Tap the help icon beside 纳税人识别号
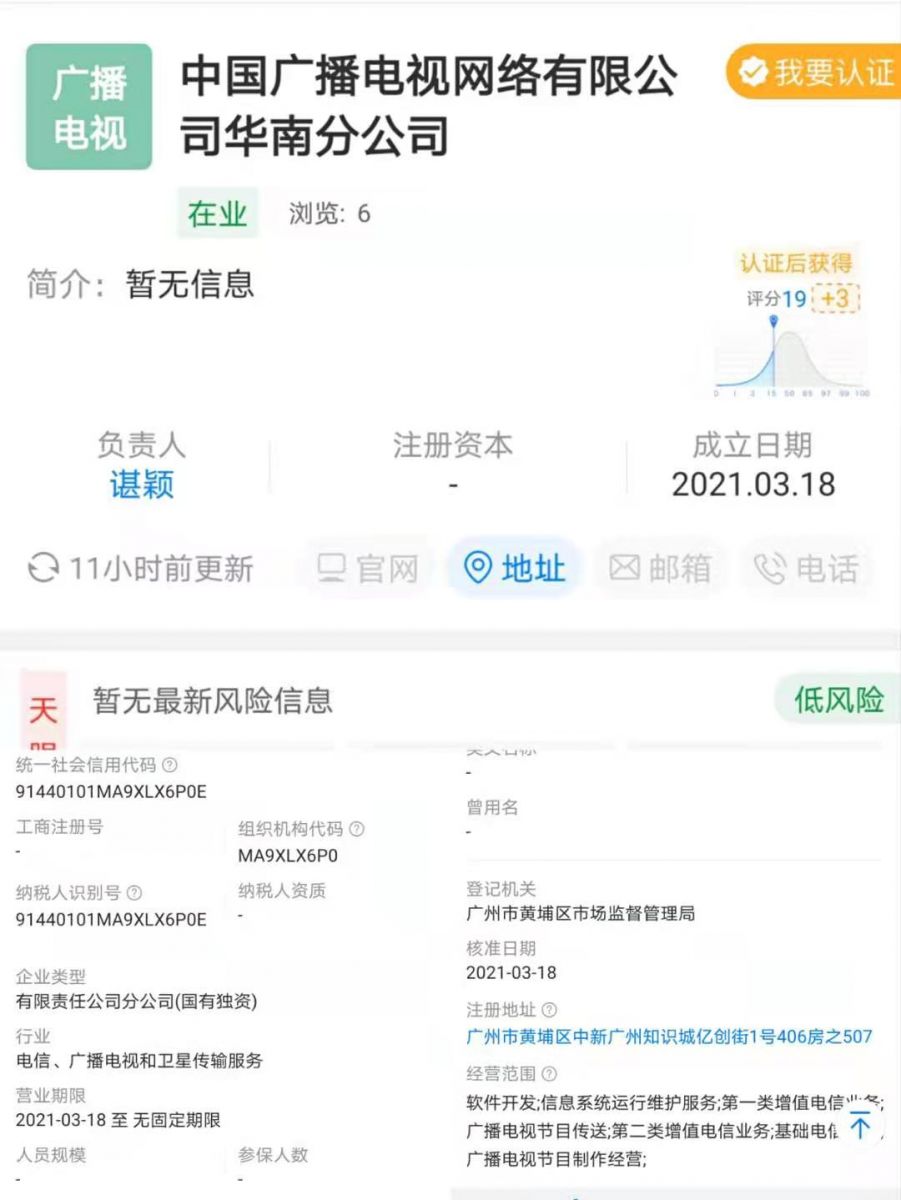Image resolution: width=901 pixels, height=1200 pixels. pyautogui.click(x=135, y=893)
